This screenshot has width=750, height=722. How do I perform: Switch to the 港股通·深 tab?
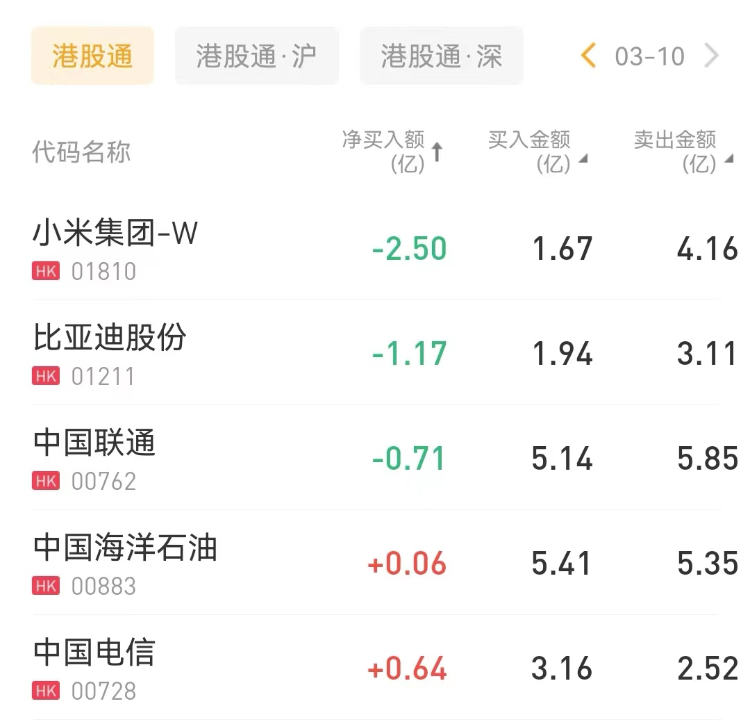[x=441, y=56]
